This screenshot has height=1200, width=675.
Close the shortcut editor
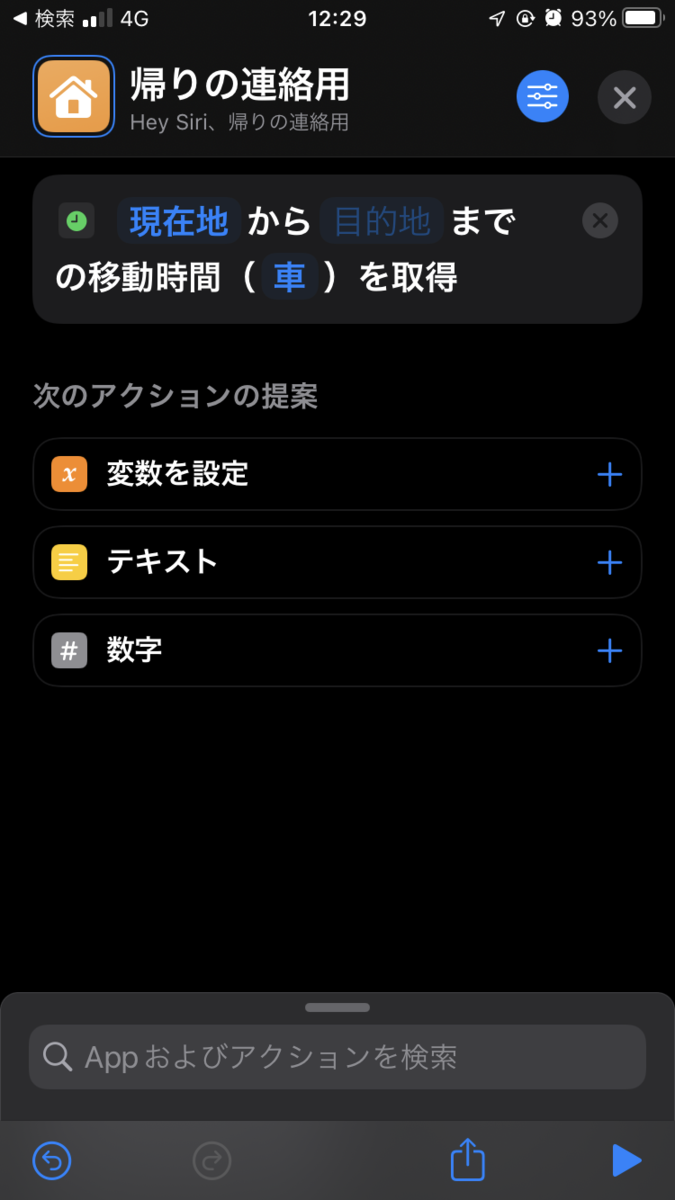click(624, 97)
